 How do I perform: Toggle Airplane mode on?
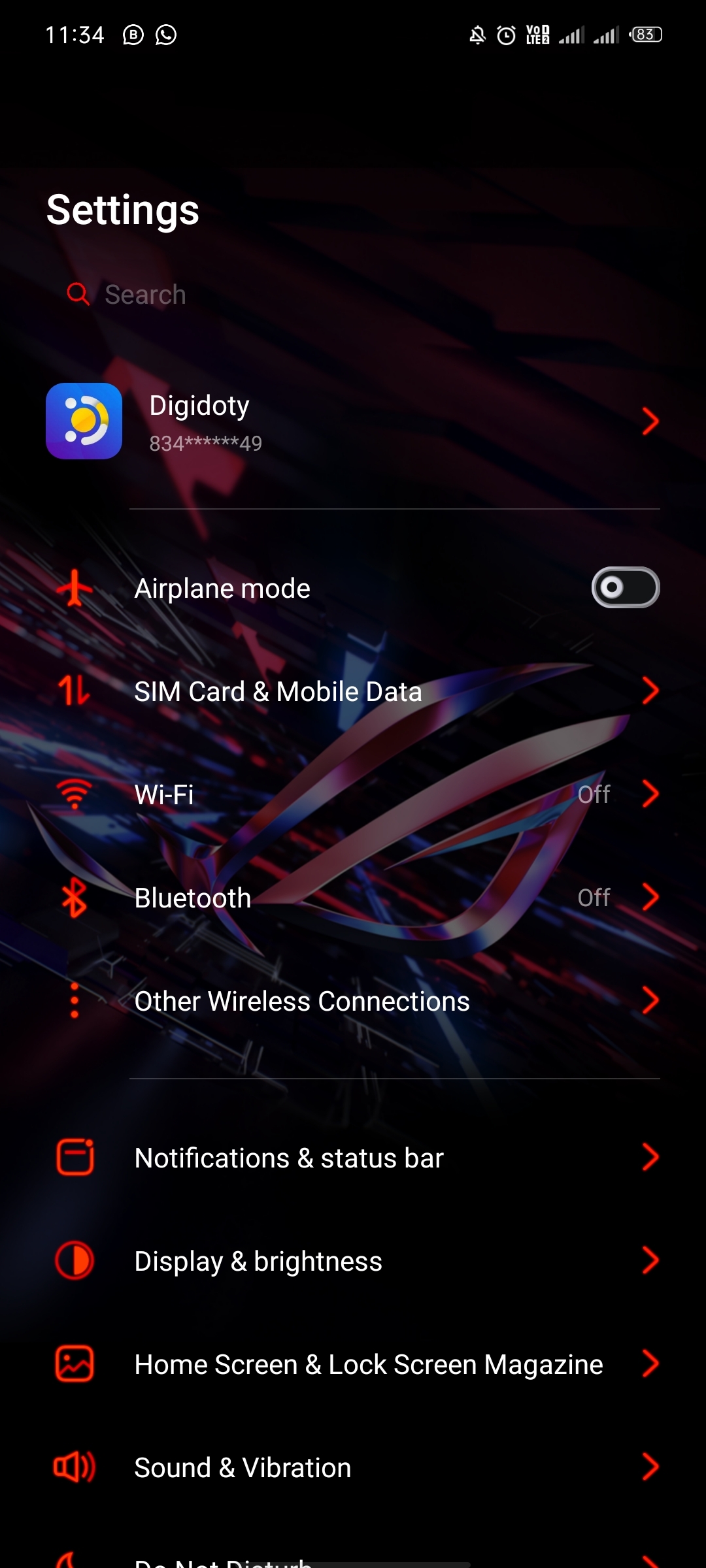click(x=625, y=587)
